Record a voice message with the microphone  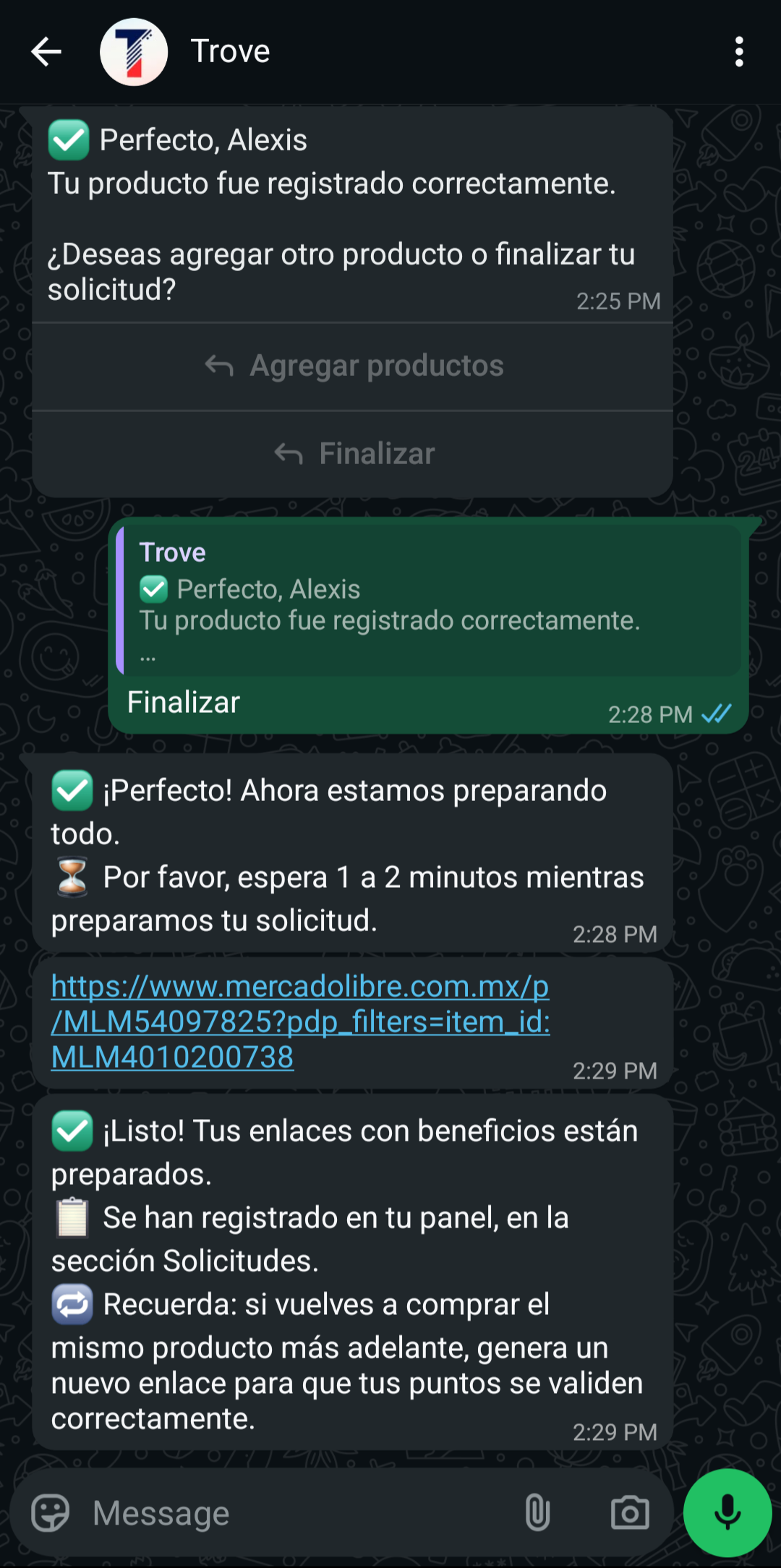727,1513
